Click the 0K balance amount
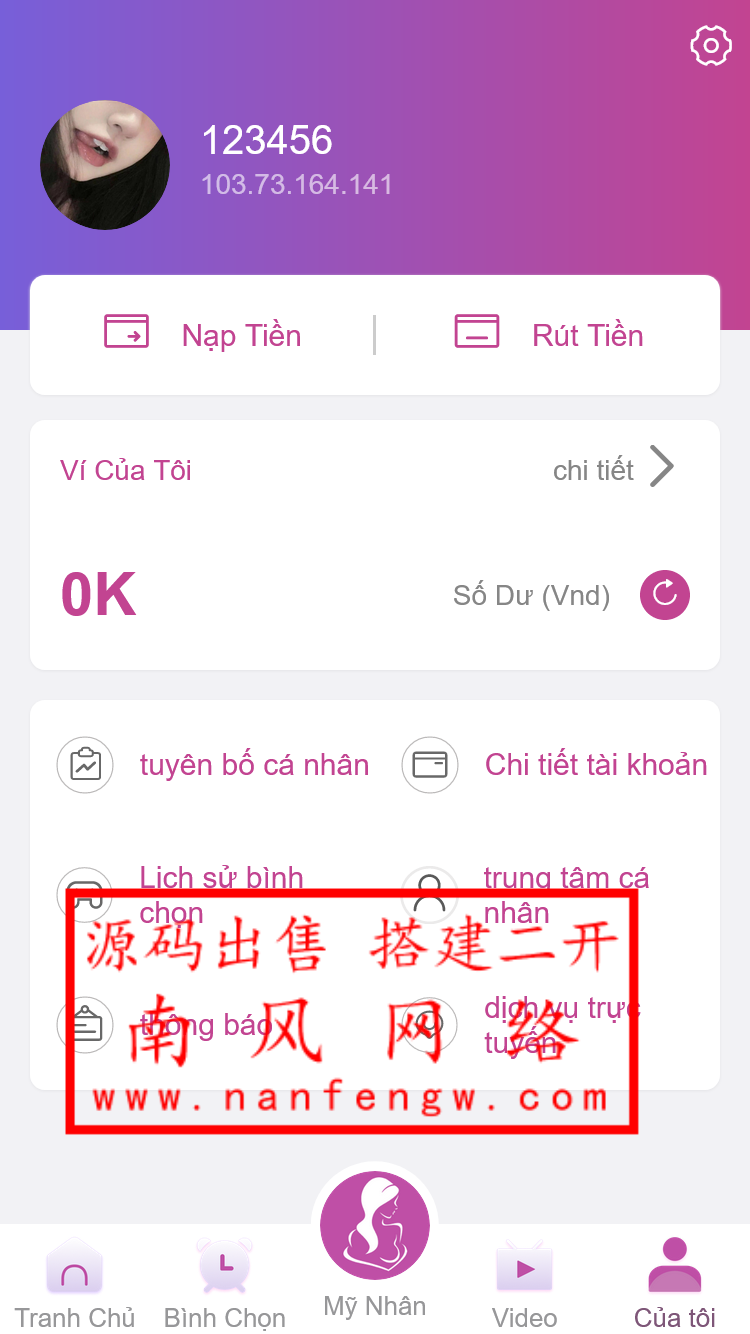Screen dimensions: 750x1334 pos(98,594)
